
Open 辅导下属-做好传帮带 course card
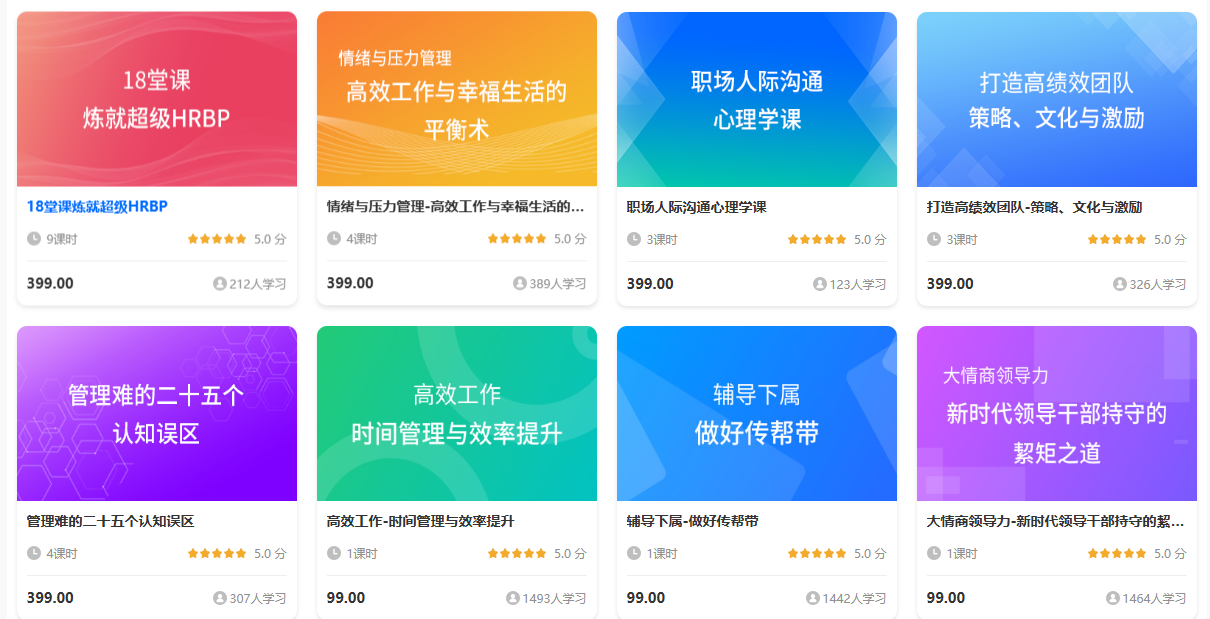click(757, 414)
